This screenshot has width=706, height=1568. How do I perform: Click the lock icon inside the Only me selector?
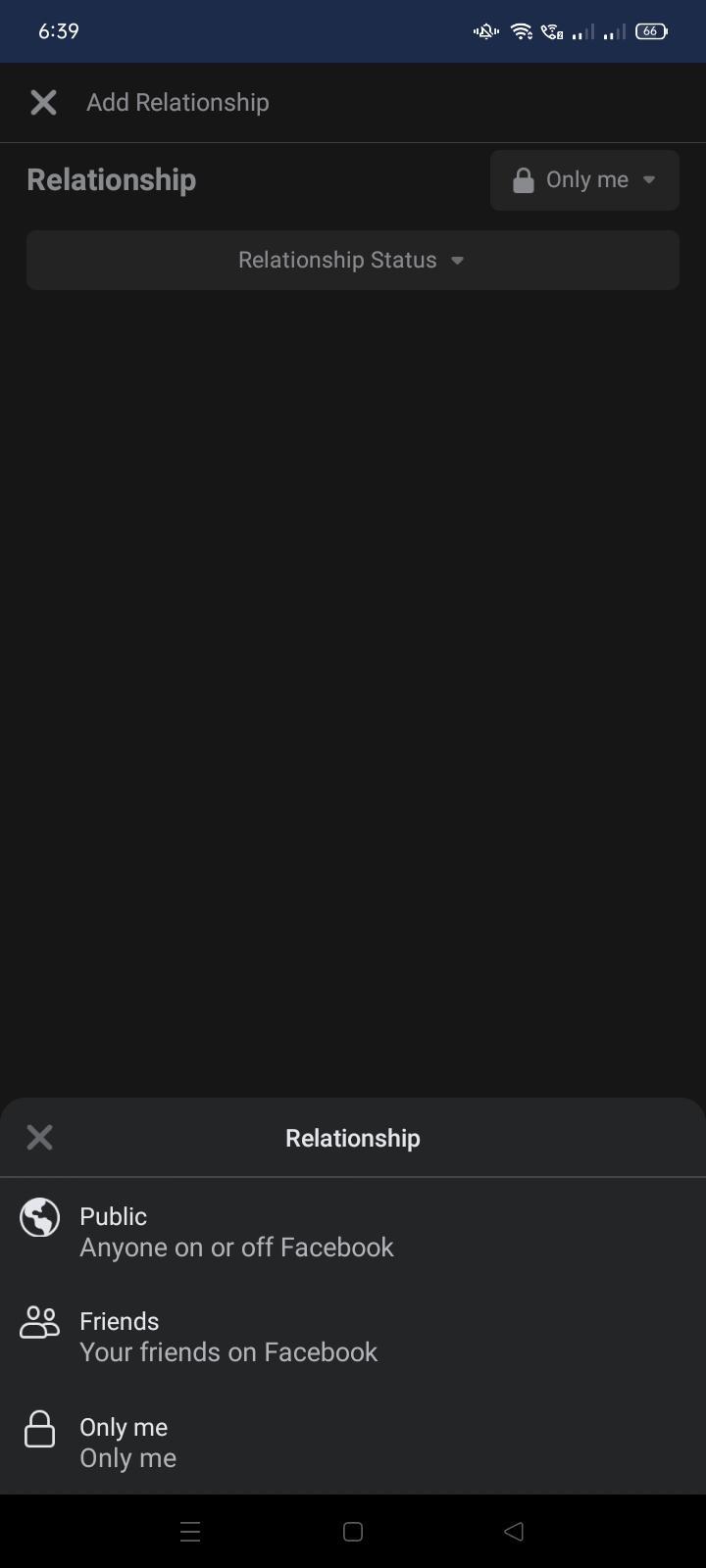(x=525, y=179)
